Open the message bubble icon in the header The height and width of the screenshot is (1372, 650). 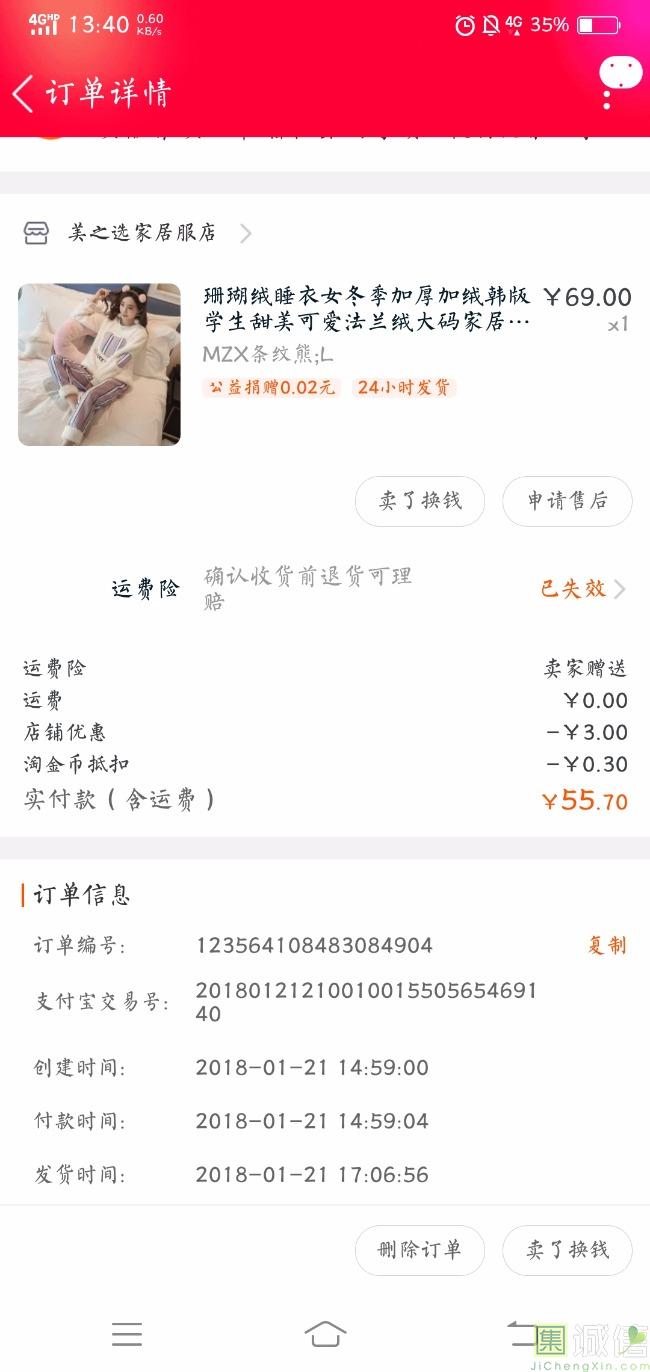coord(620,74)
